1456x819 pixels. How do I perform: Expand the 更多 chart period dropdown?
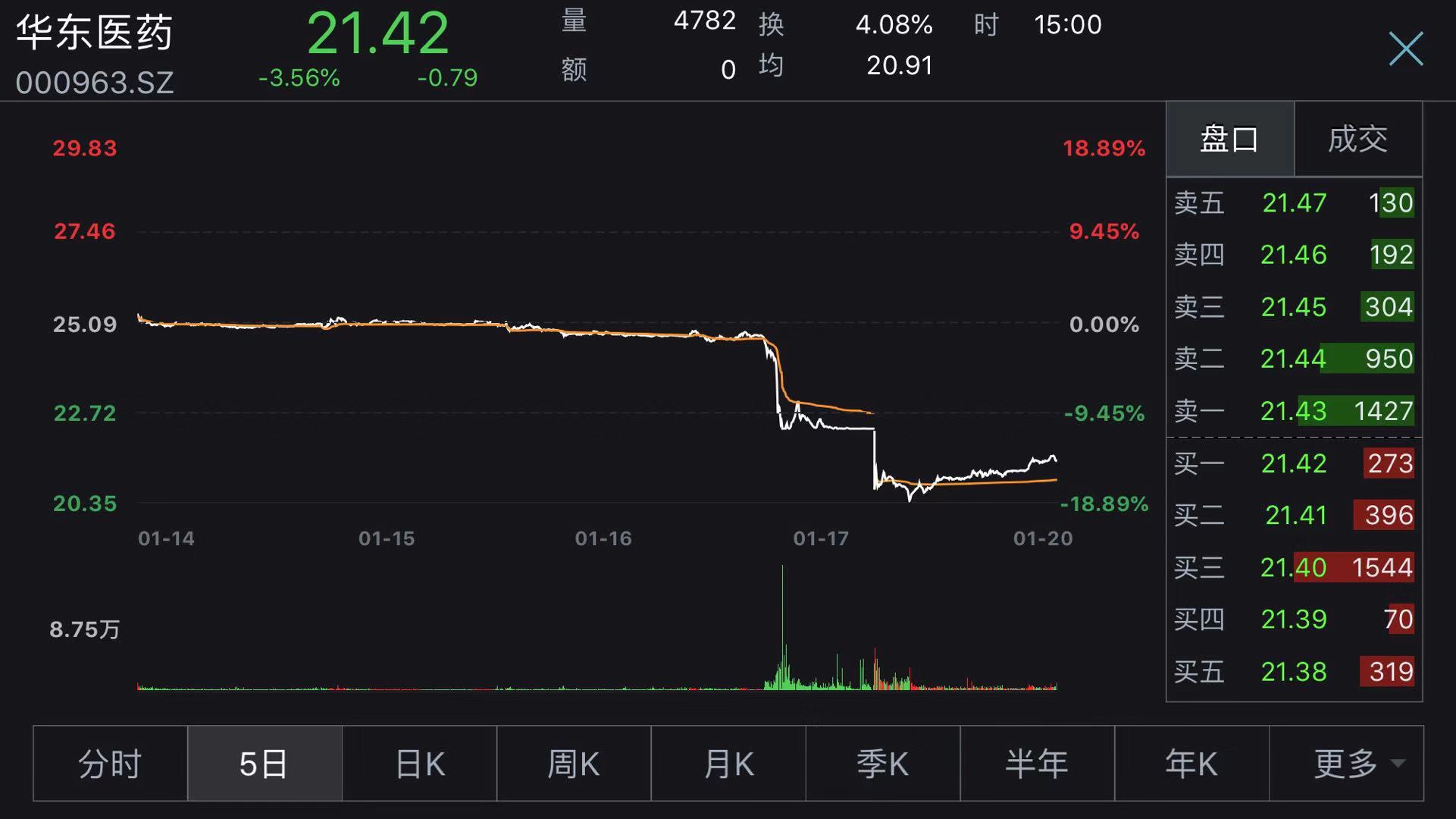coord(1347,764)
